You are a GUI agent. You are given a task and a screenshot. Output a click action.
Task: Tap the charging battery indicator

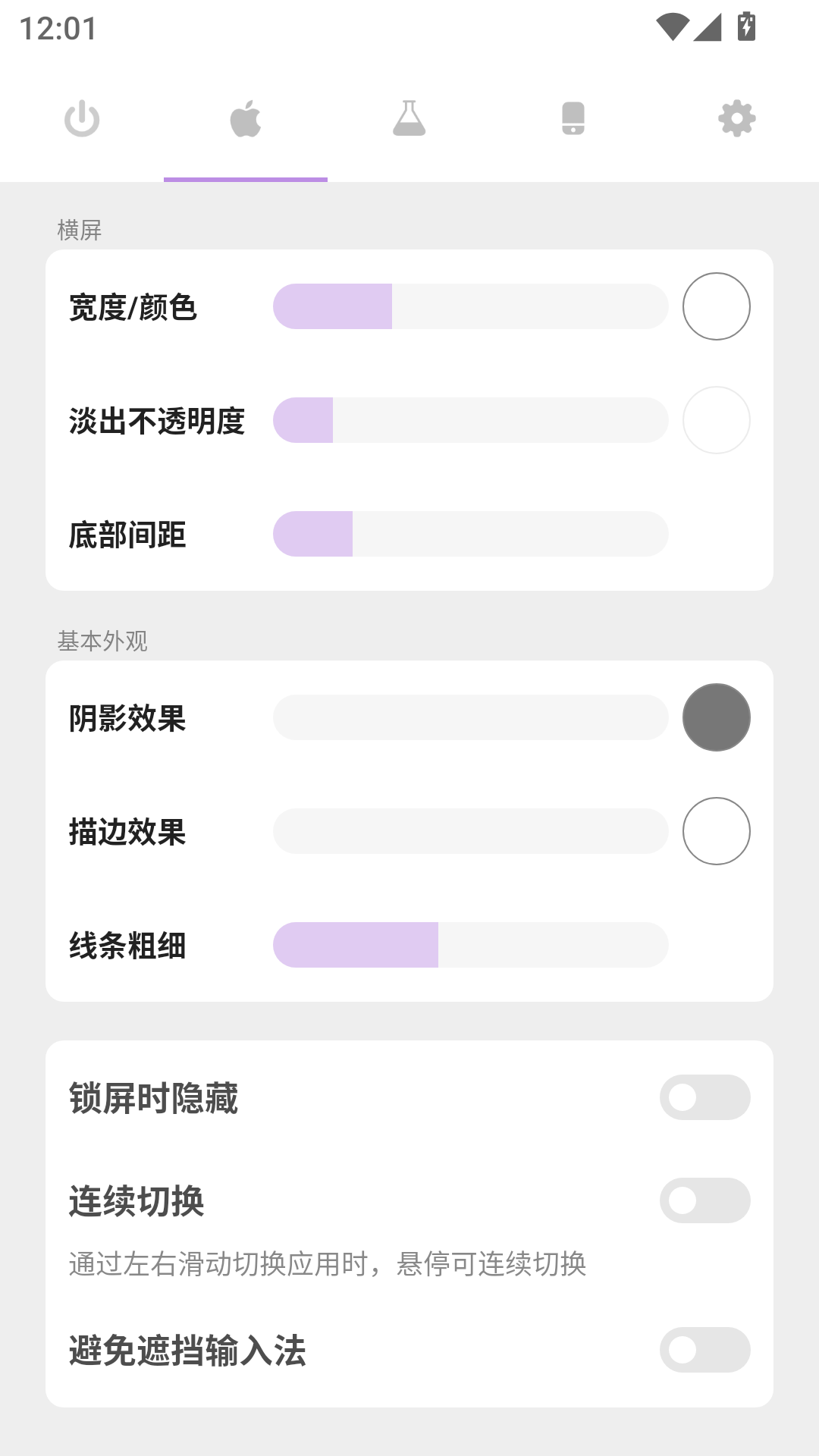click(x=747, y=25)
